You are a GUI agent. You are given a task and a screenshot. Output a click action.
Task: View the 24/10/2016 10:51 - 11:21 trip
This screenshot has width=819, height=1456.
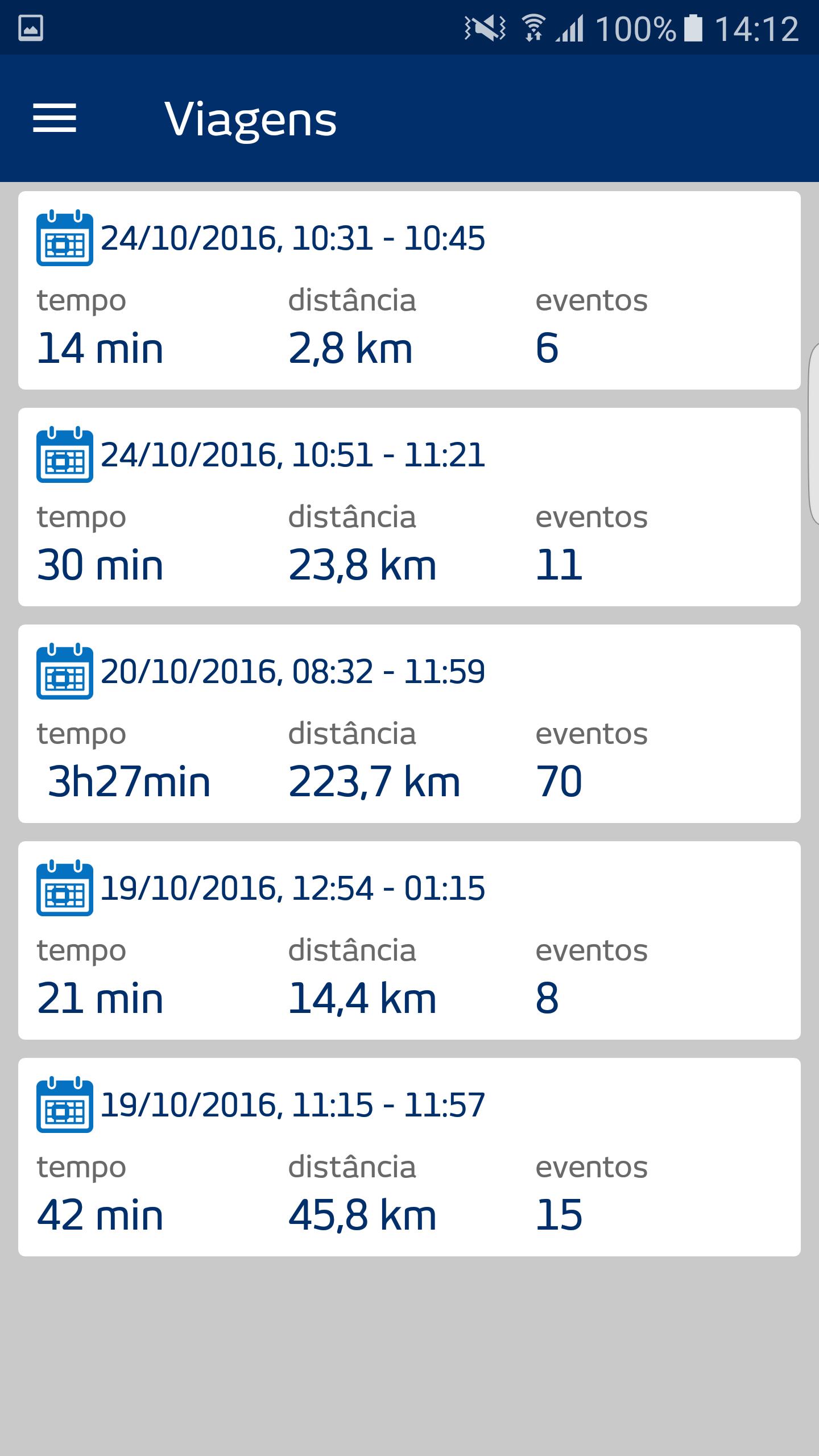click(408, 507)
